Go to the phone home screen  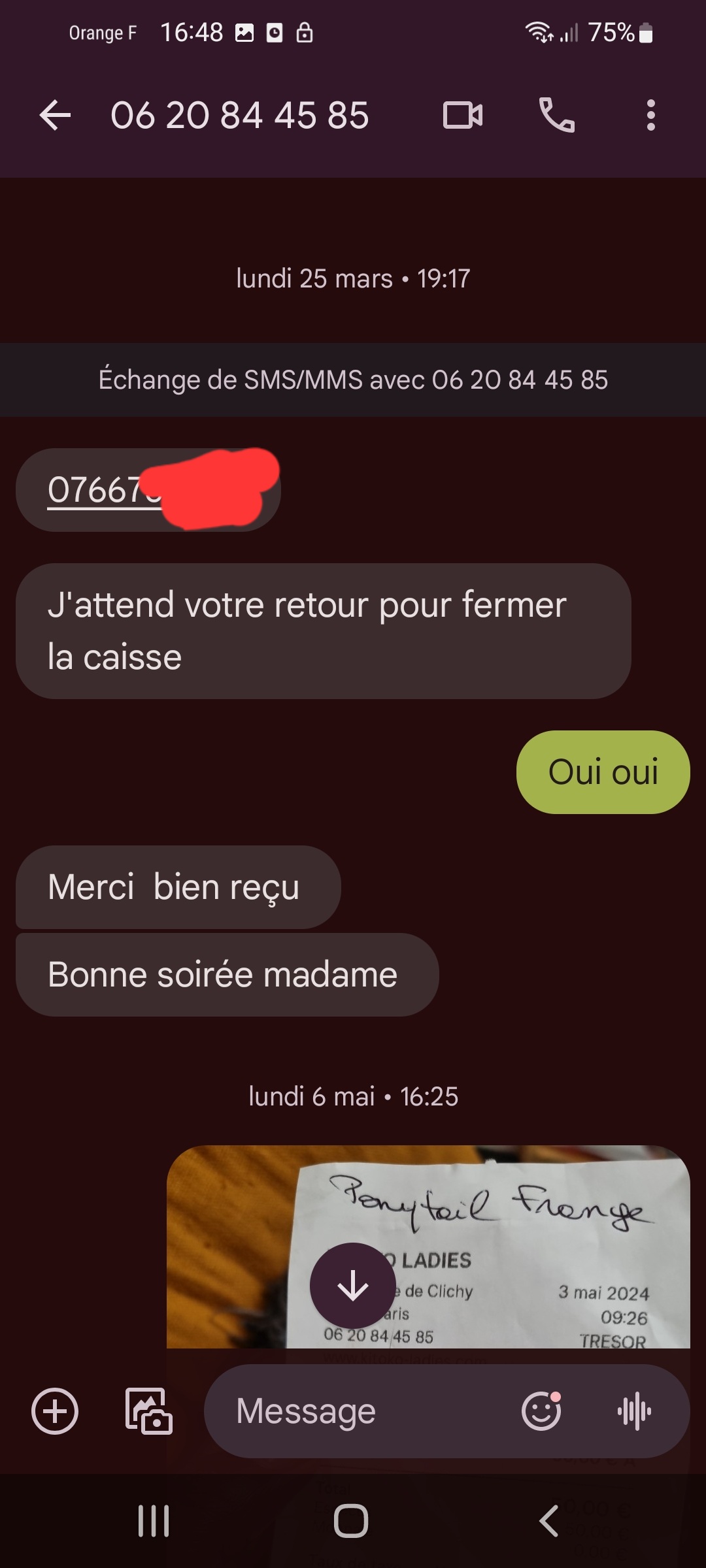(351, 1521)
